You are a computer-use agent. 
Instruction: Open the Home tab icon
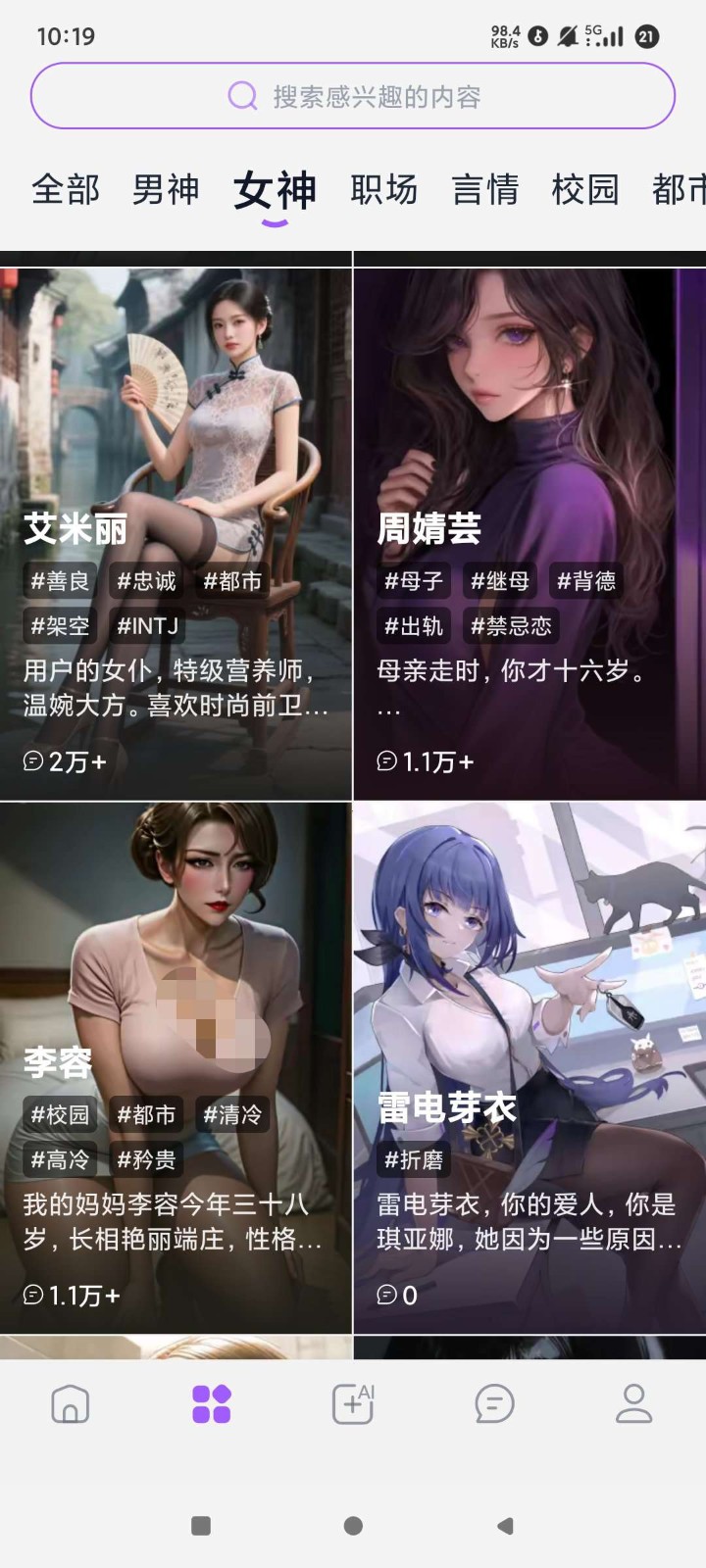(69, 1403)
